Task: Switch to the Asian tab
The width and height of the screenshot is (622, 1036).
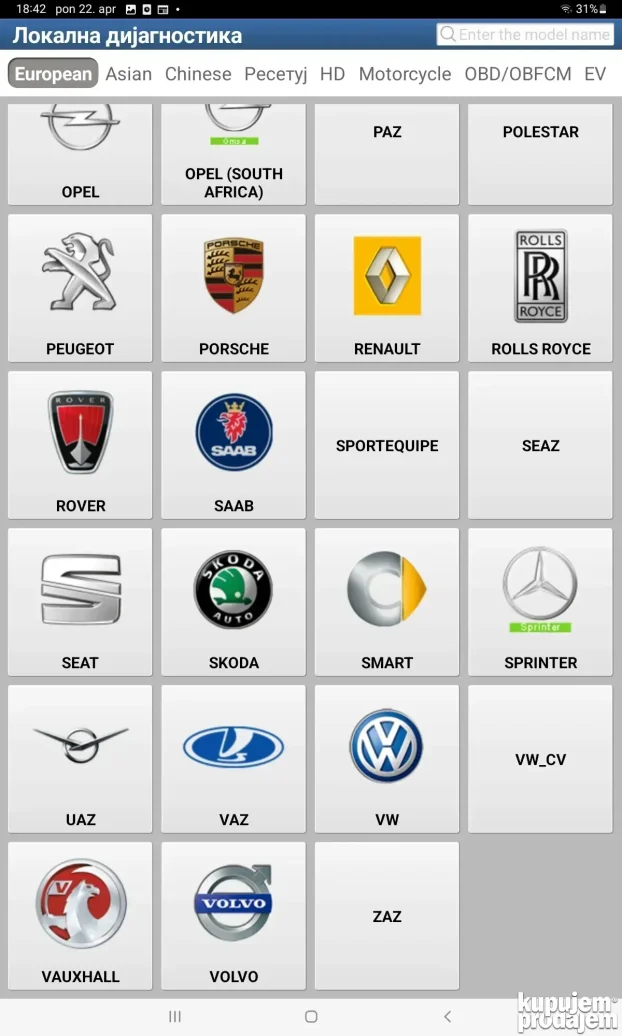Action: [129, 74]
